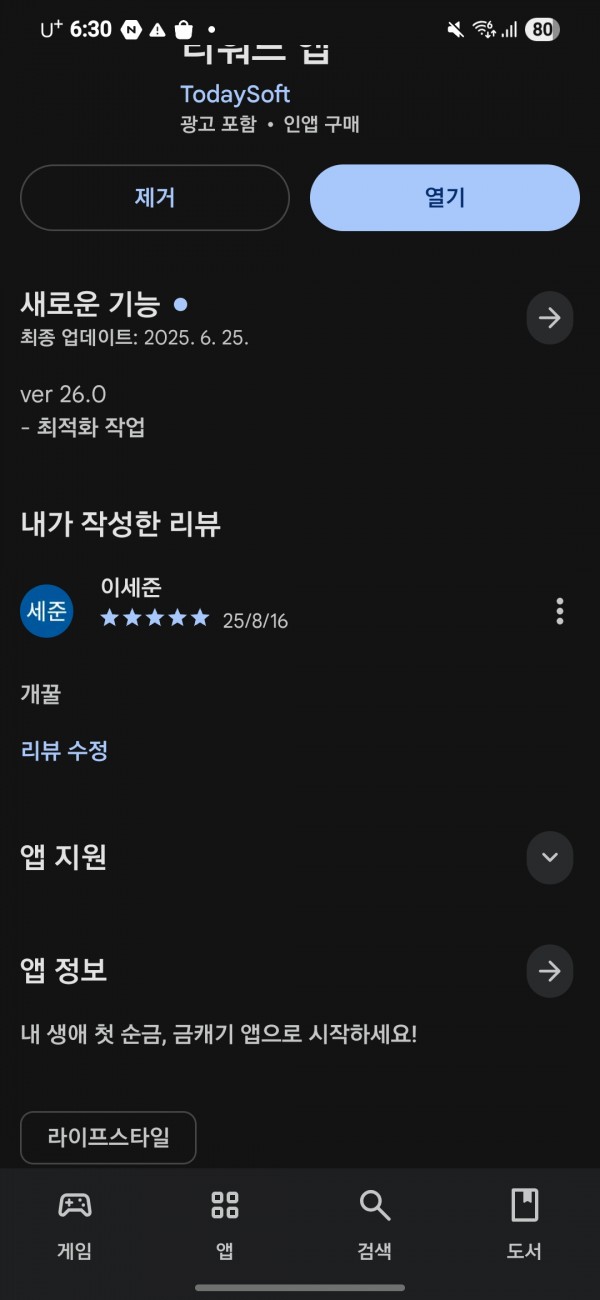Tap 리뷰 수정 to edit review

click(64, 751)
